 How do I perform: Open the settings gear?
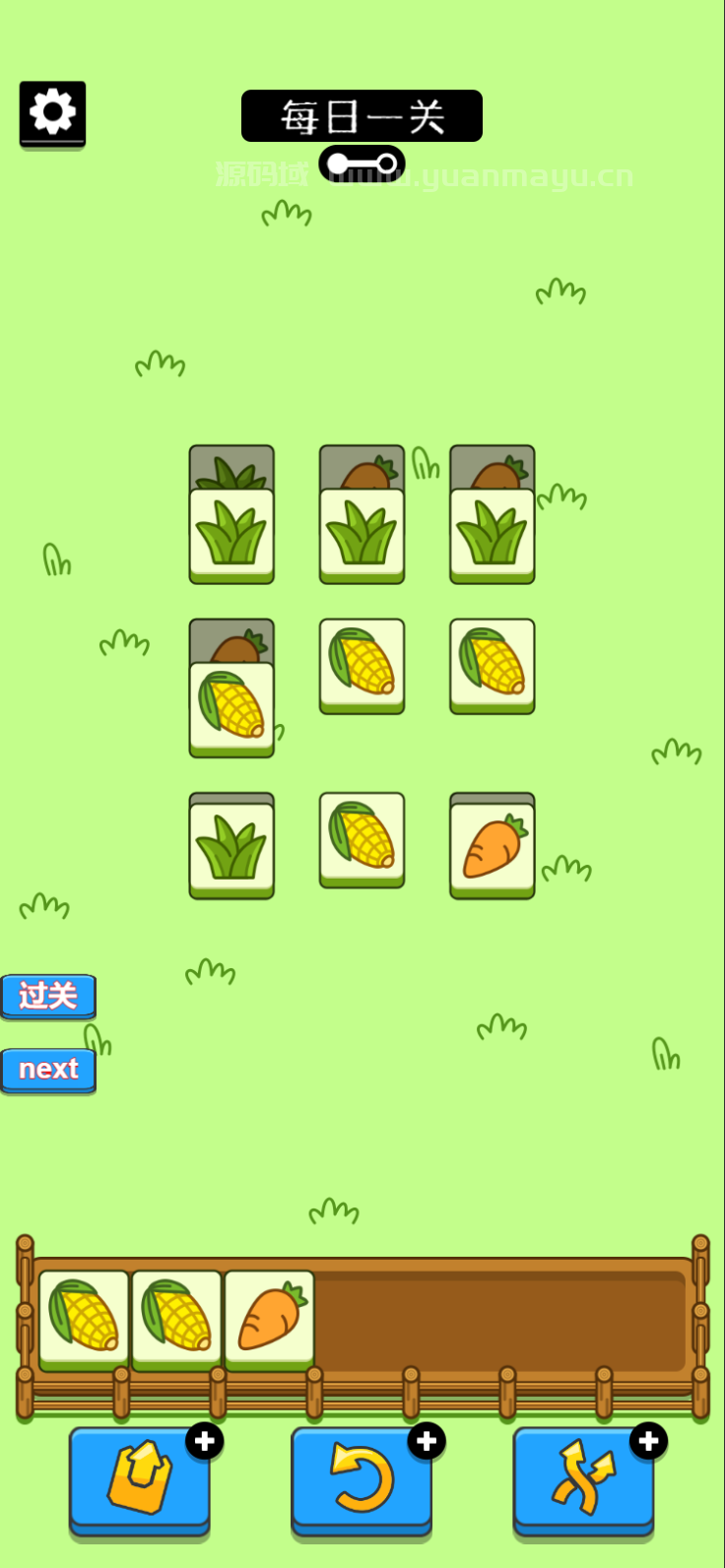[52, 113]
